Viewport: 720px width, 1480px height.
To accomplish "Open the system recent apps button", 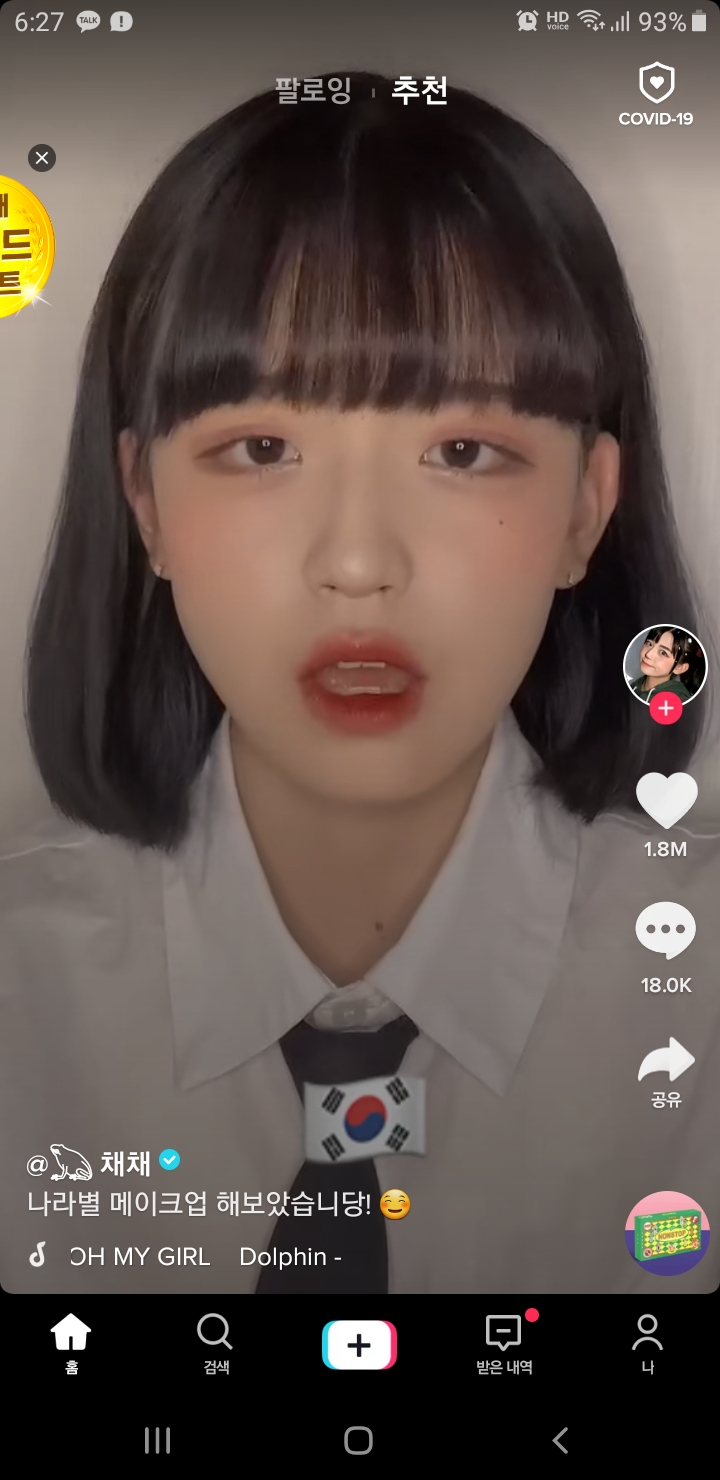I will pos(157,1440).
